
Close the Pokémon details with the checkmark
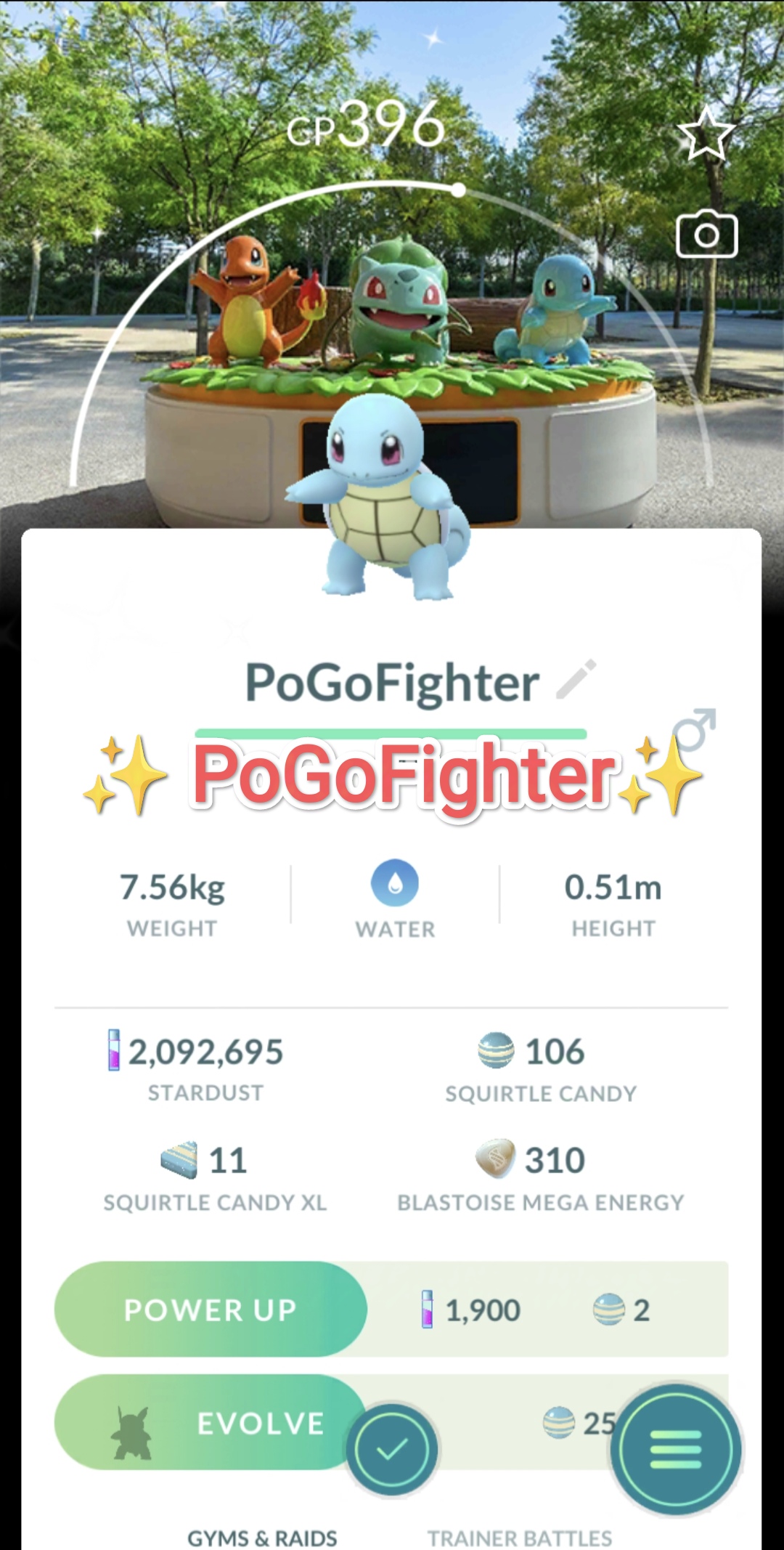pos(392,1450)
